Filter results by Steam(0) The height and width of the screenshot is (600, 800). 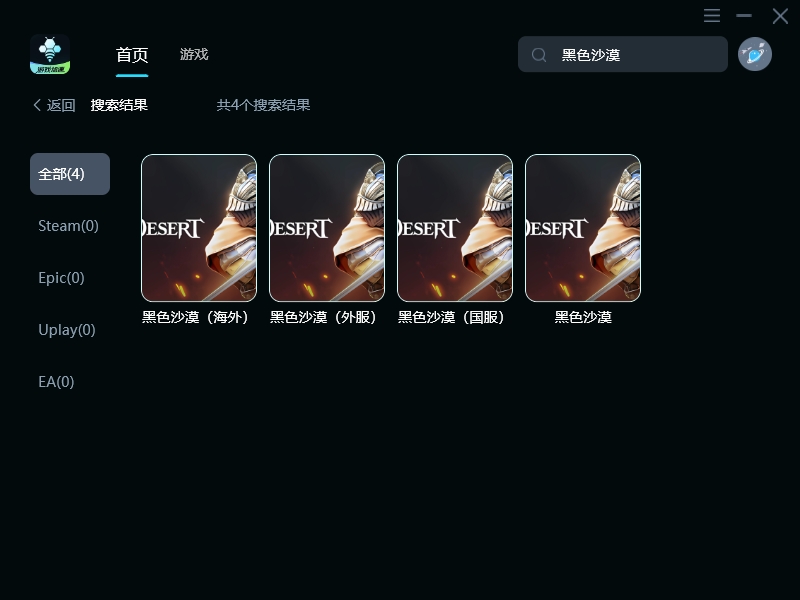[x=68, y=226]
